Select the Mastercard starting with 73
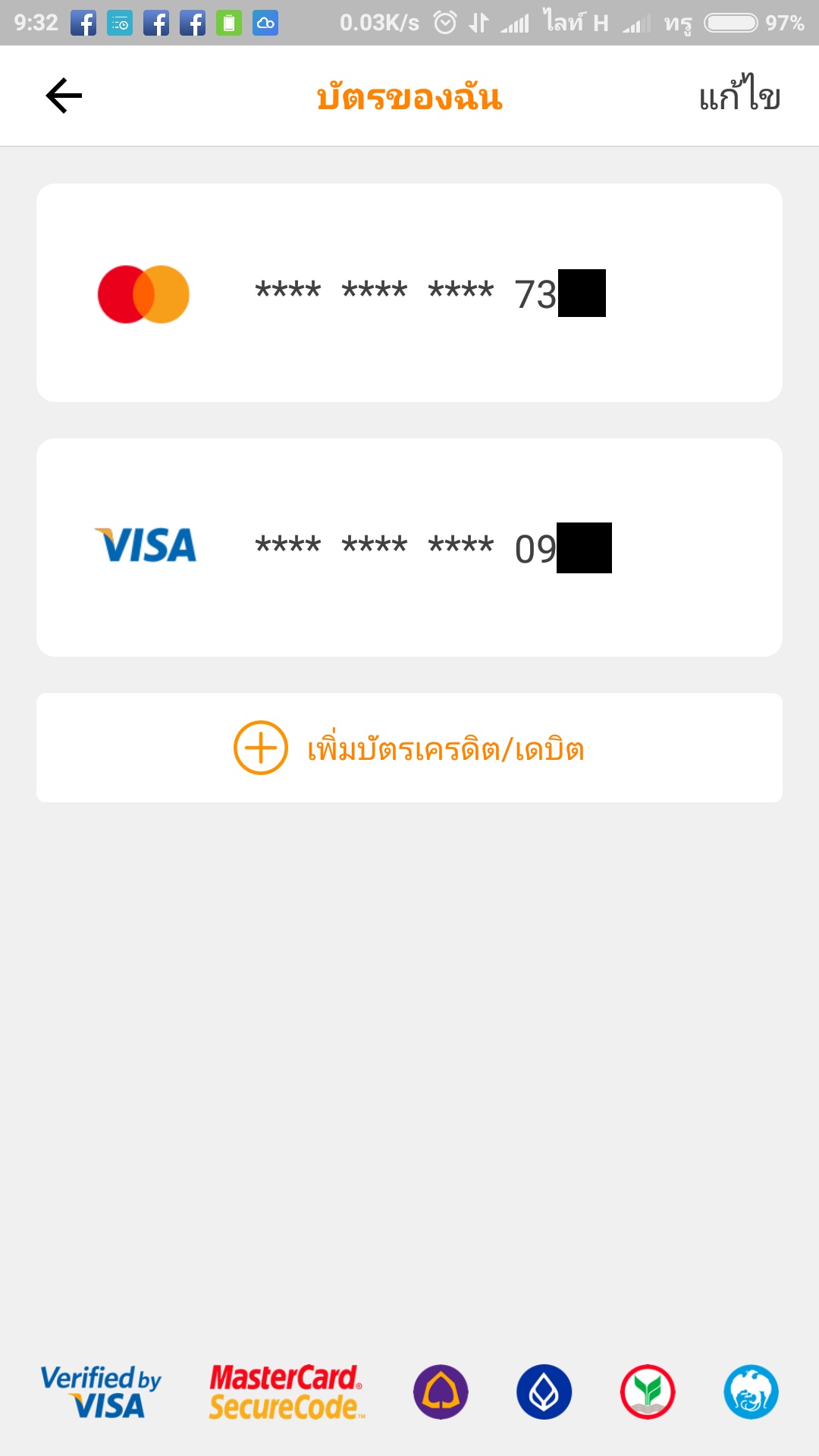 [x=409, y=293]
